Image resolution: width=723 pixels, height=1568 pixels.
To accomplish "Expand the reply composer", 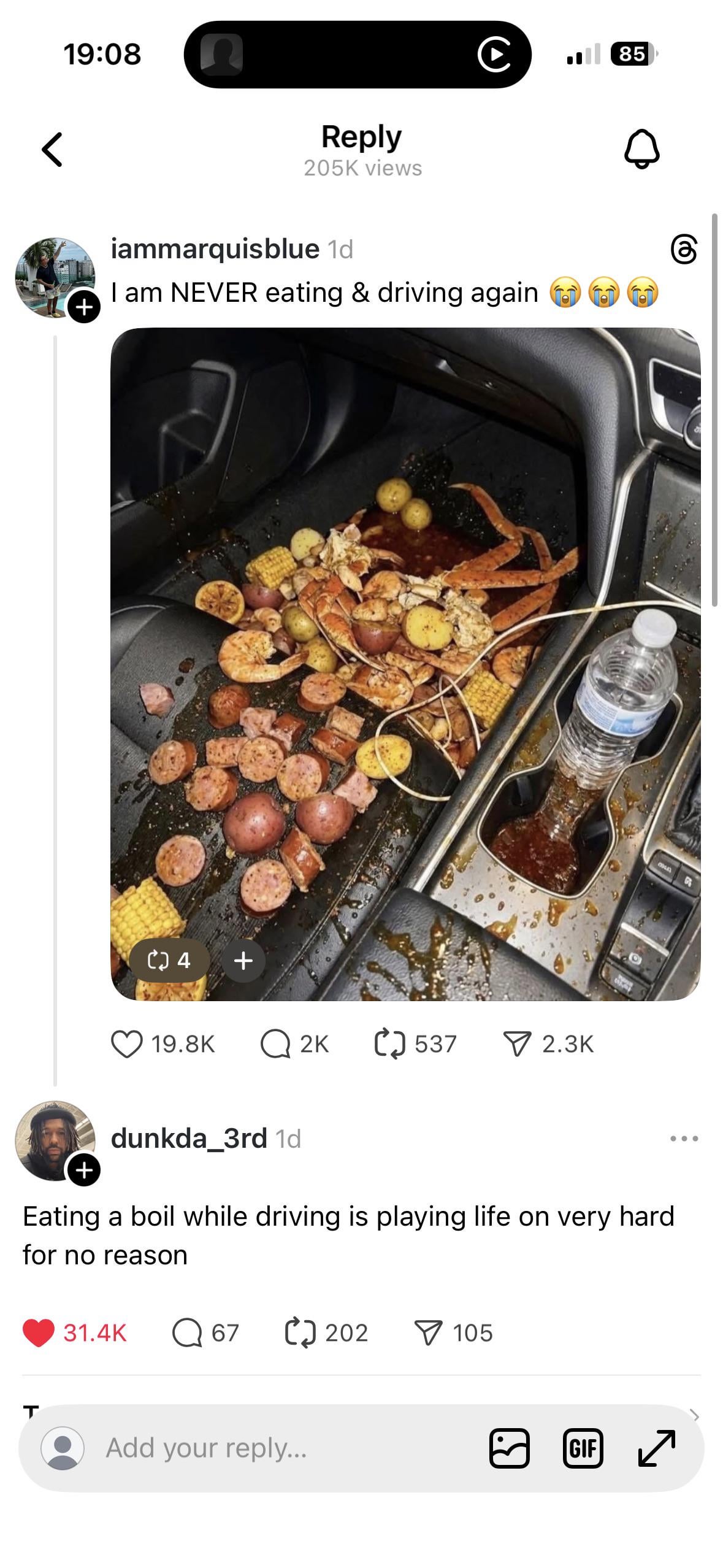I will tap(656, 1448).
